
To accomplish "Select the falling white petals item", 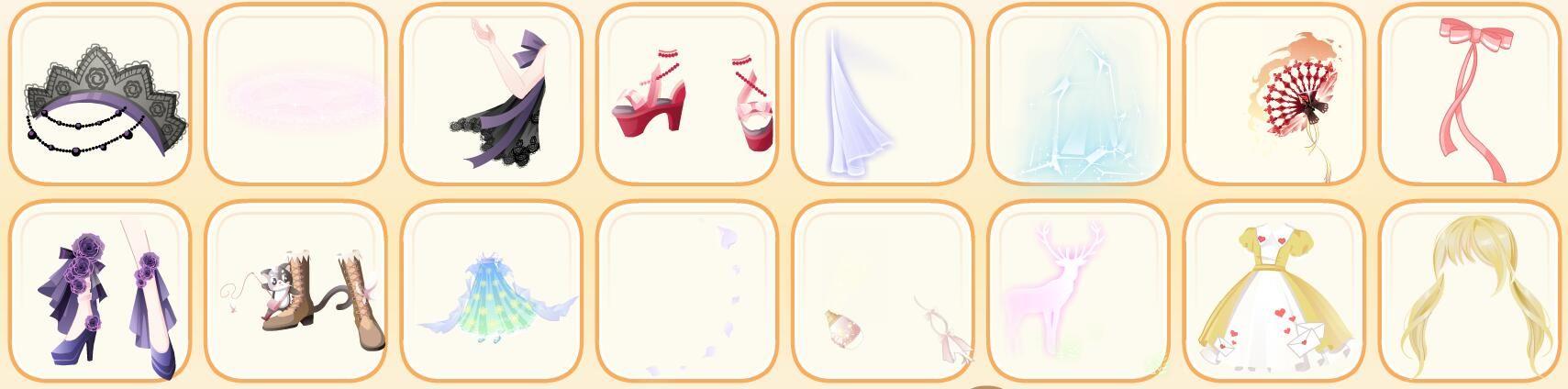I will (x=687, y=292).
